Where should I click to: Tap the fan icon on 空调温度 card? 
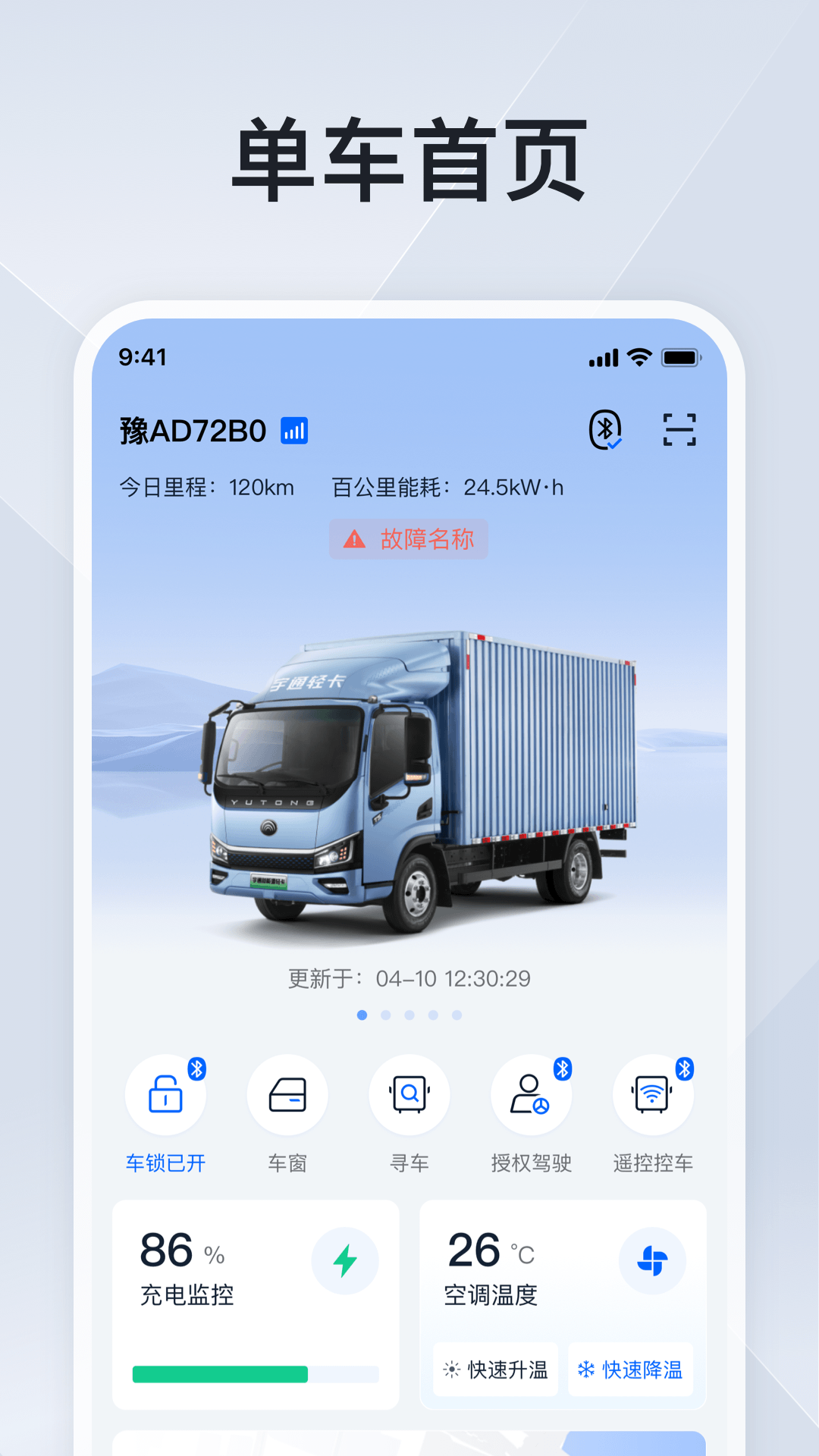pyautogui.click(x=653, y=1260)
